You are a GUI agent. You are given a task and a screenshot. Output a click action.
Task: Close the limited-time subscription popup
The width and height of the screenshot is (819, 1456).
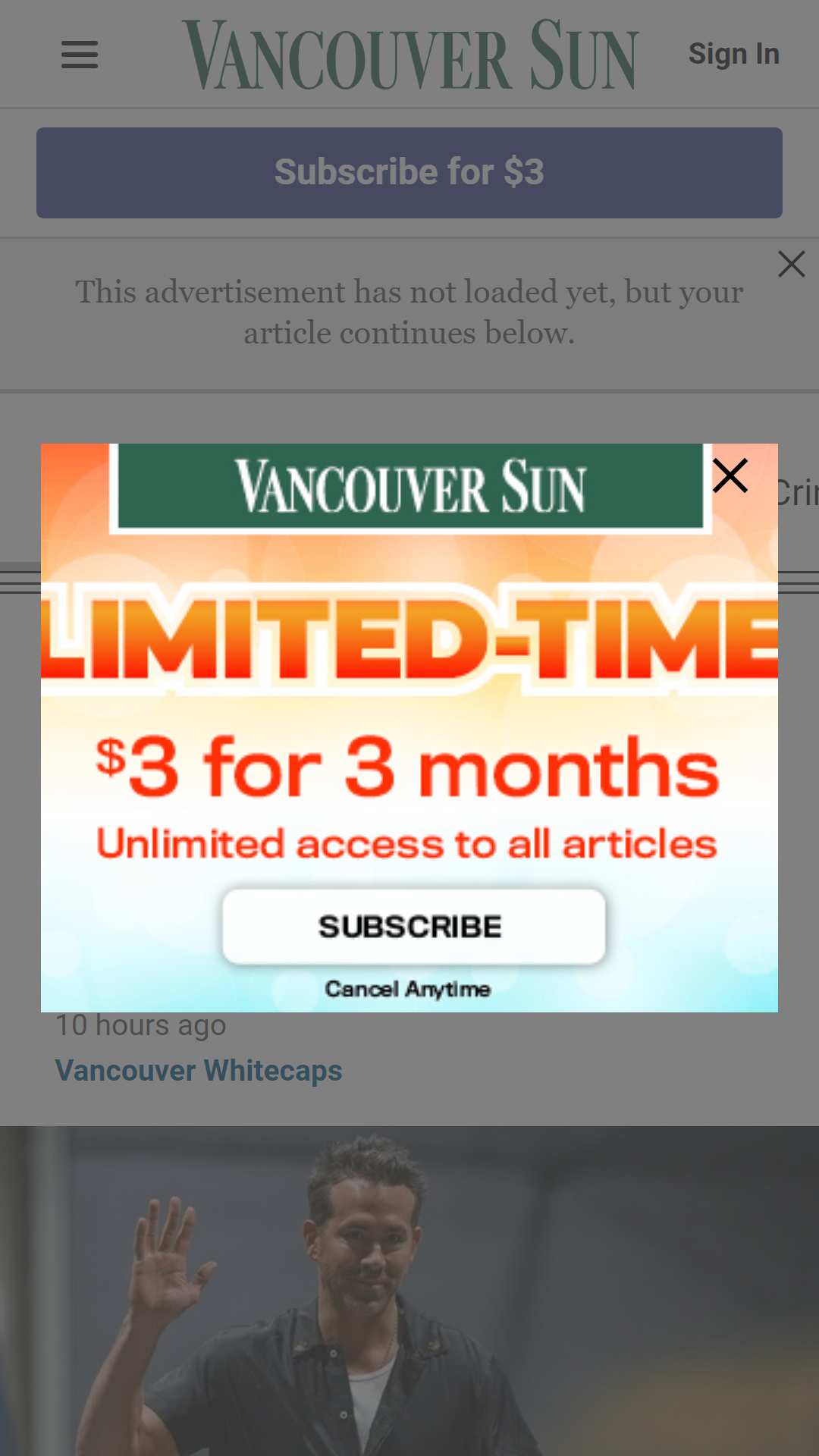[730, 476]
